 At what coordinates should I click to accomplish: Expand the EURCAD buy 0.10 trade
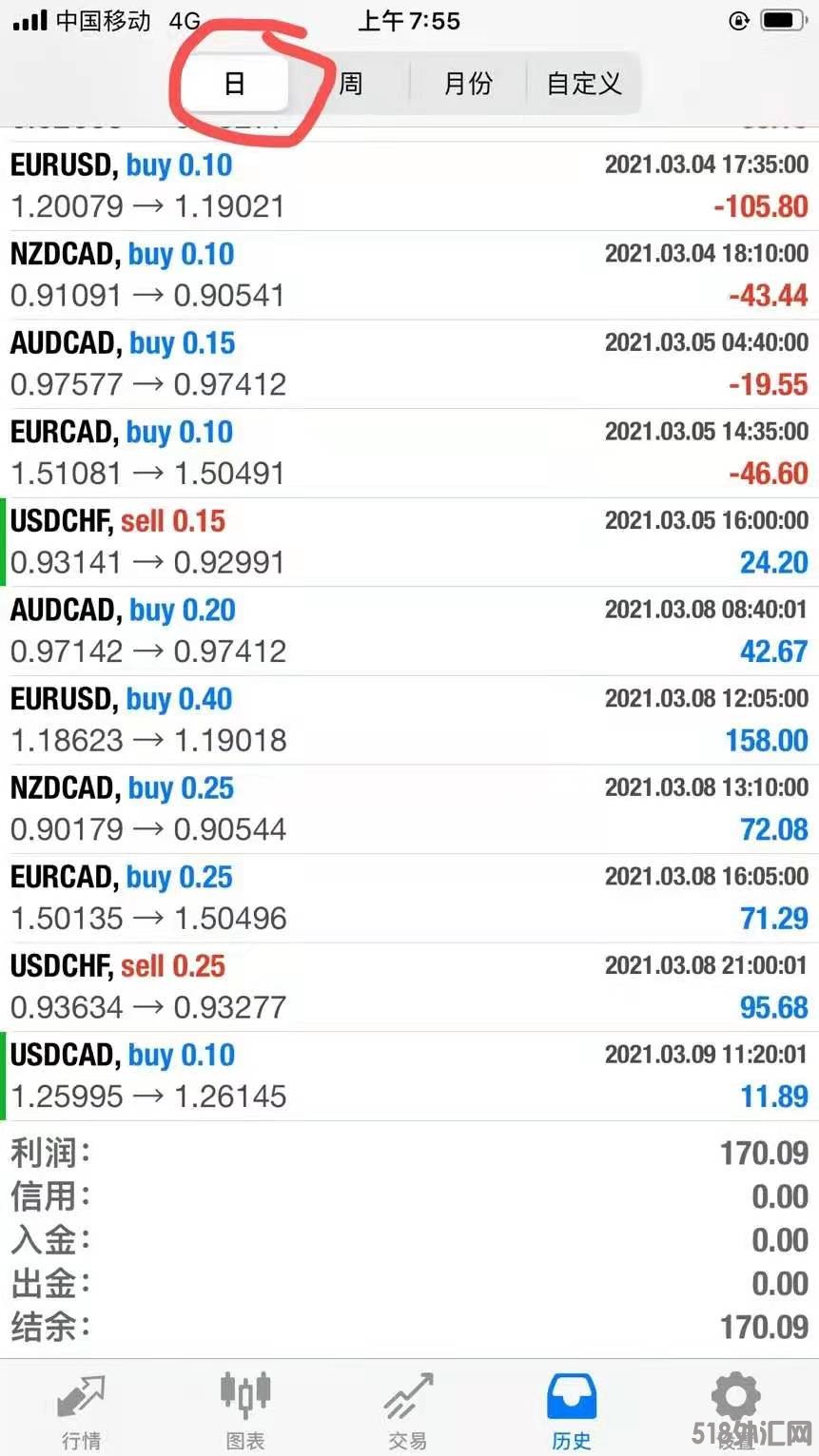(x=409, y=453)
